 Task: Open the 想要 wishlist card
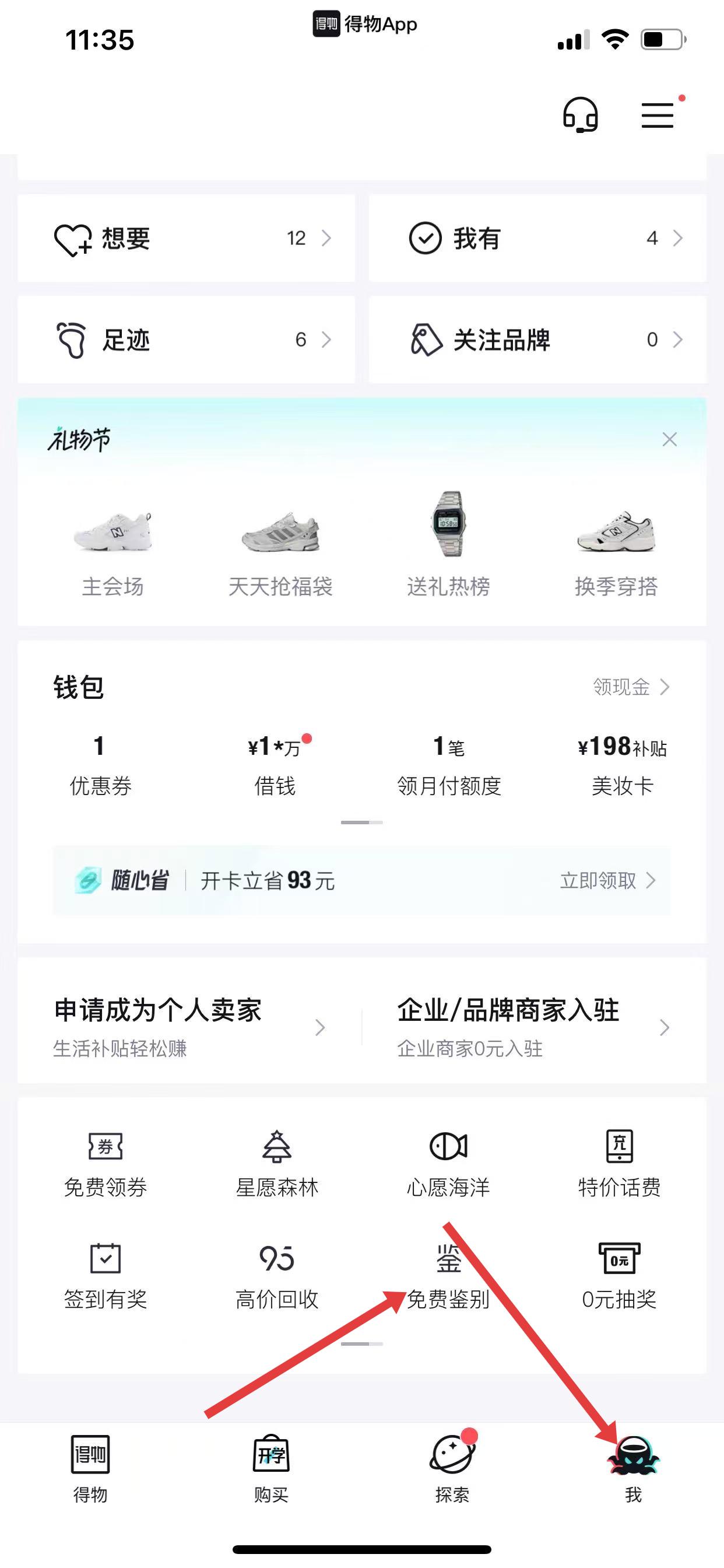tap(186, 238)
